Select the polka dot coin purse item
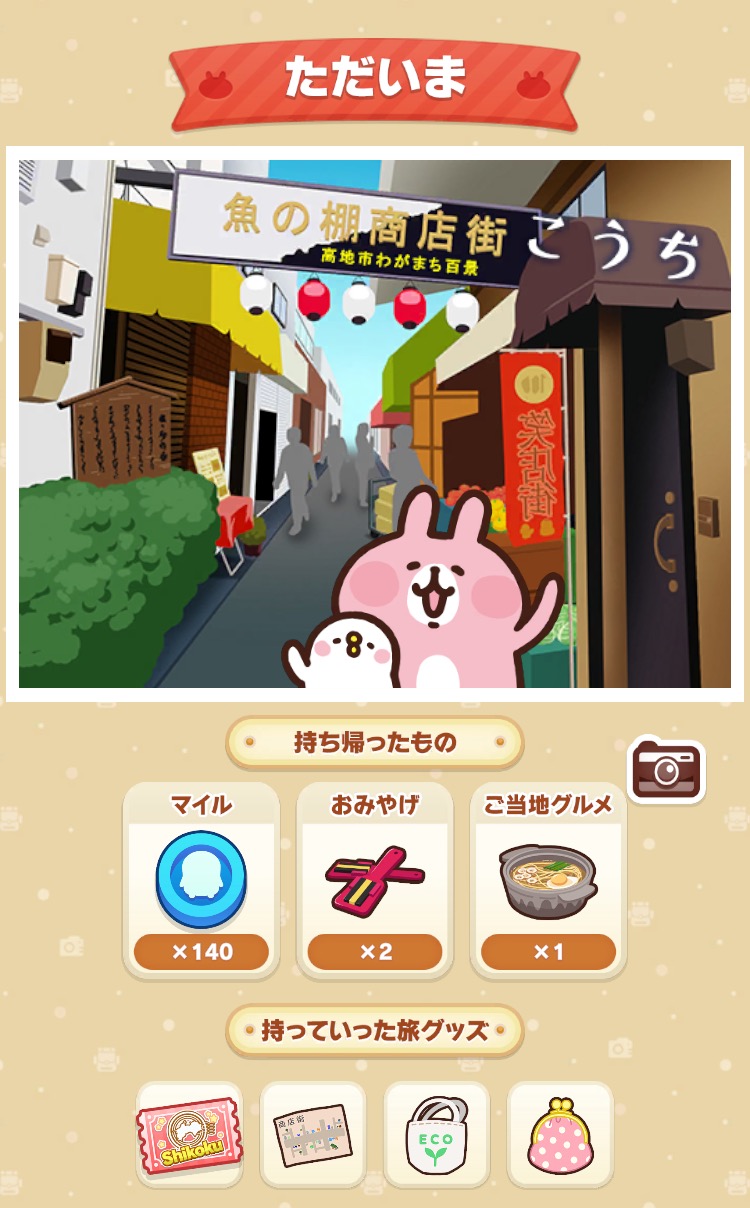Viewport: 750px width, 1208px height. pyautogui.click(x=560, y=1134)
